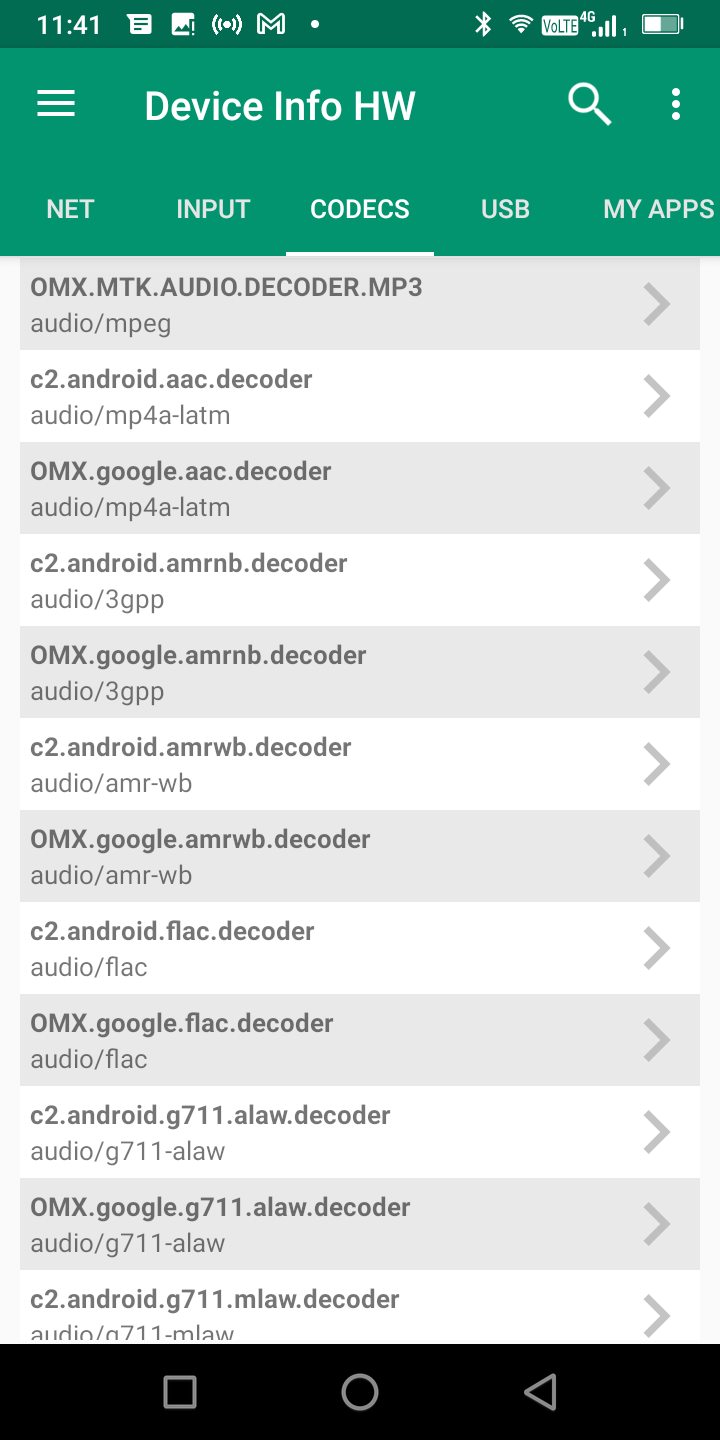View c2.android.g711.alaw.decoder details
Image resolution: width=720 pixels, height=1440 pixels.
[360, 1132]
